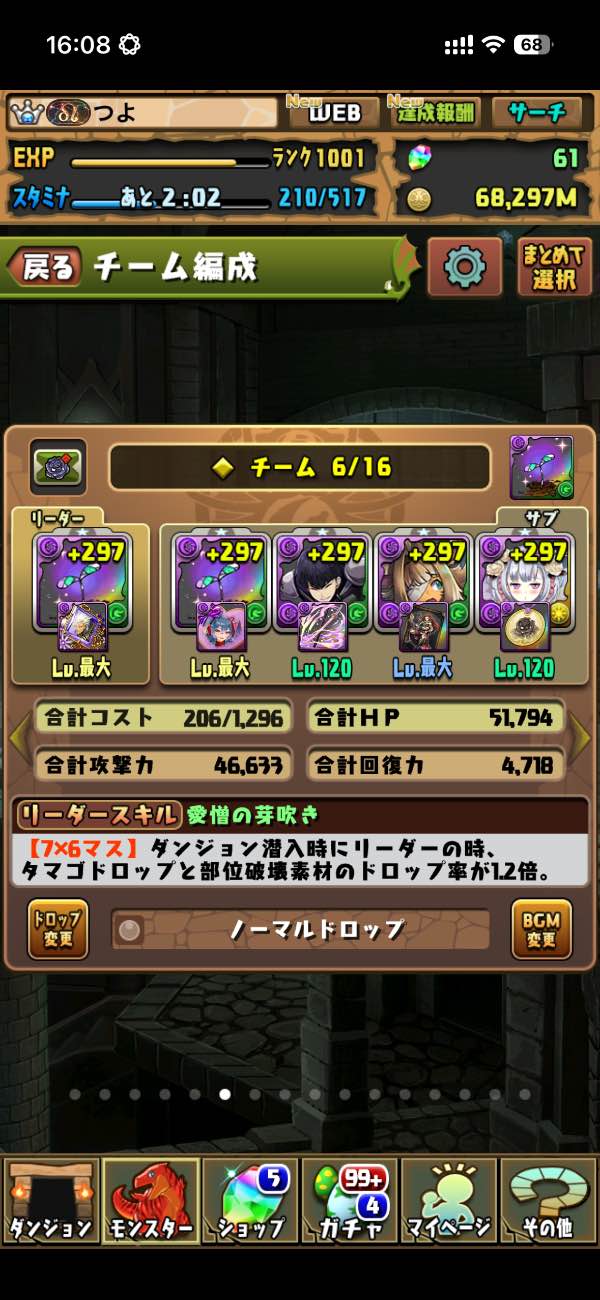Open the WEB button

click(333, 112)
